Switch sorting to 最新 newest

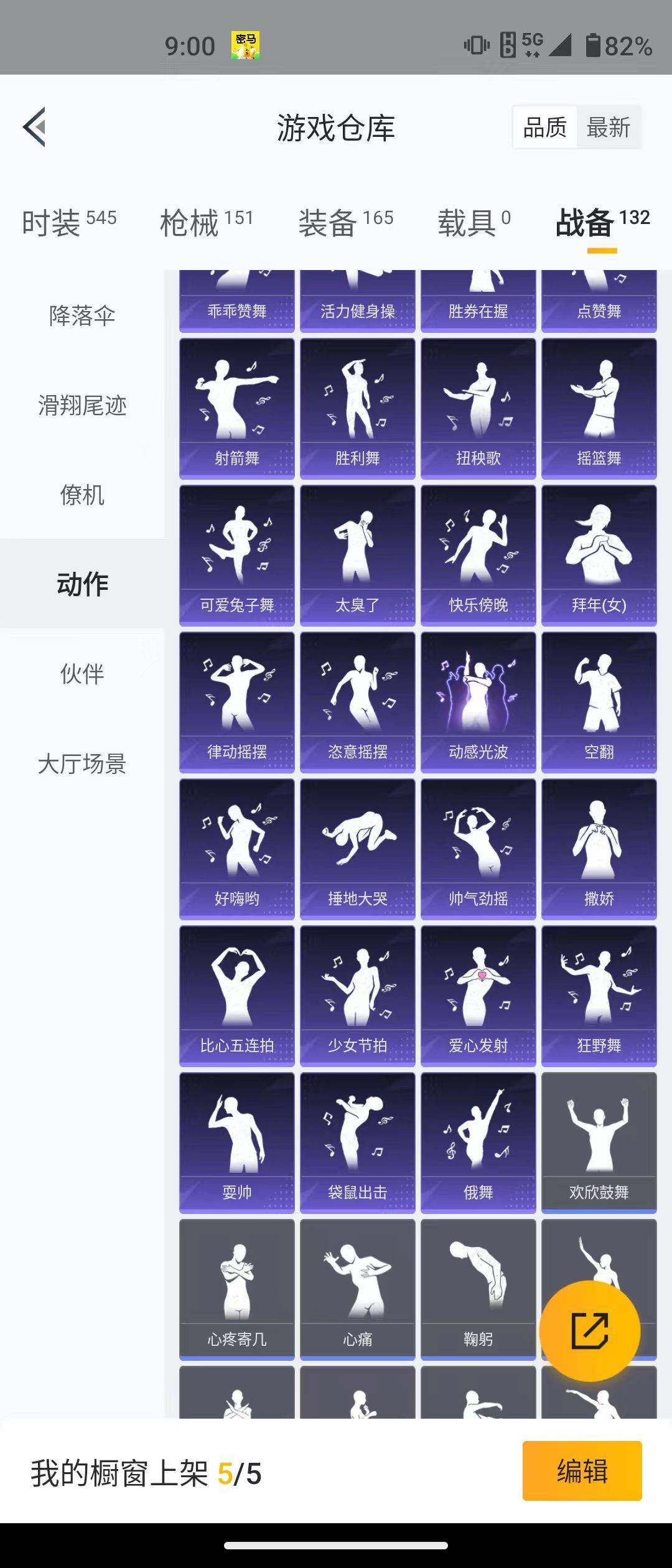[x=608, y=127]
